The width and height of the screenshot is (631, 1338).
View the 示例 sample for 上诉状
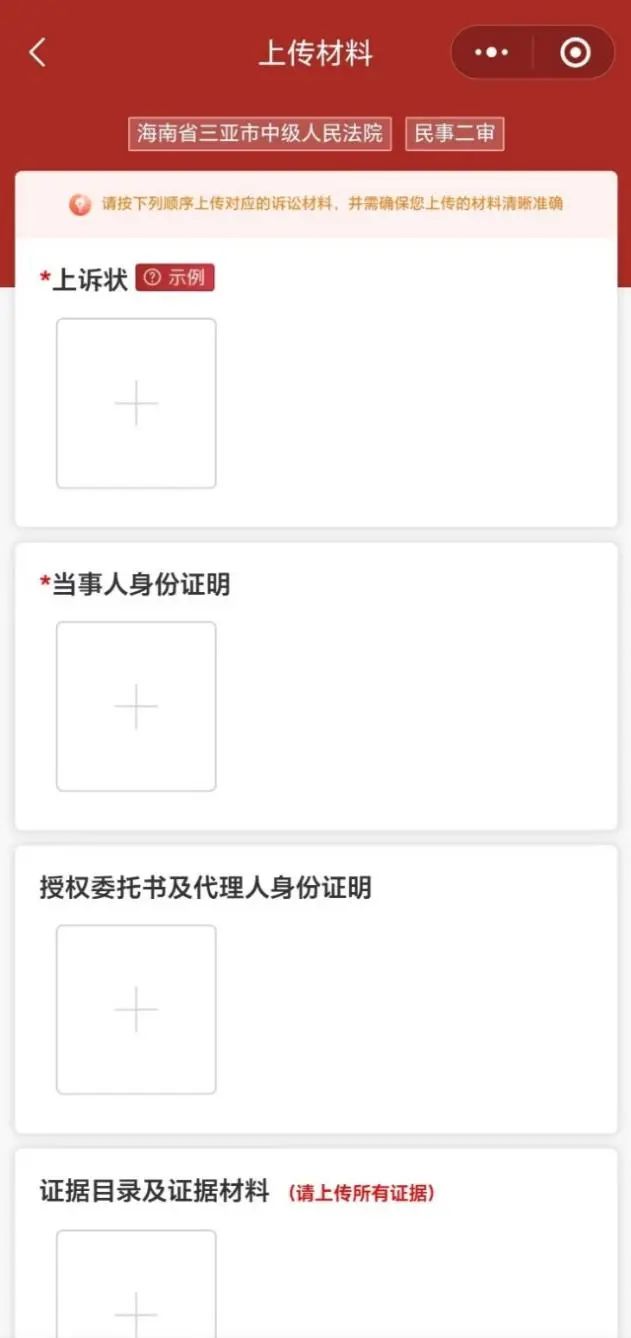click(x=175, y=278)
